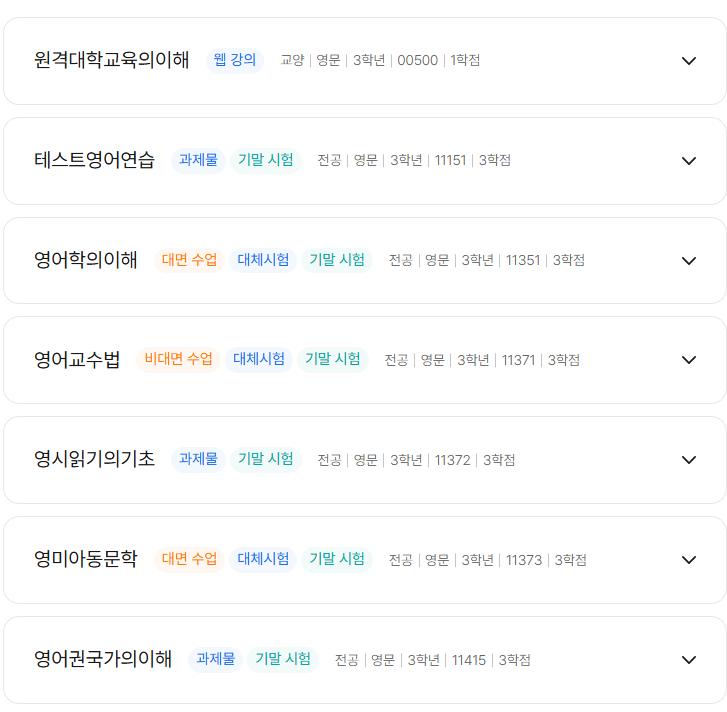Viewport: 727px width, 712px height.
Task: Expand 영어권국가의이해 course info
Action: pos(688,660)
